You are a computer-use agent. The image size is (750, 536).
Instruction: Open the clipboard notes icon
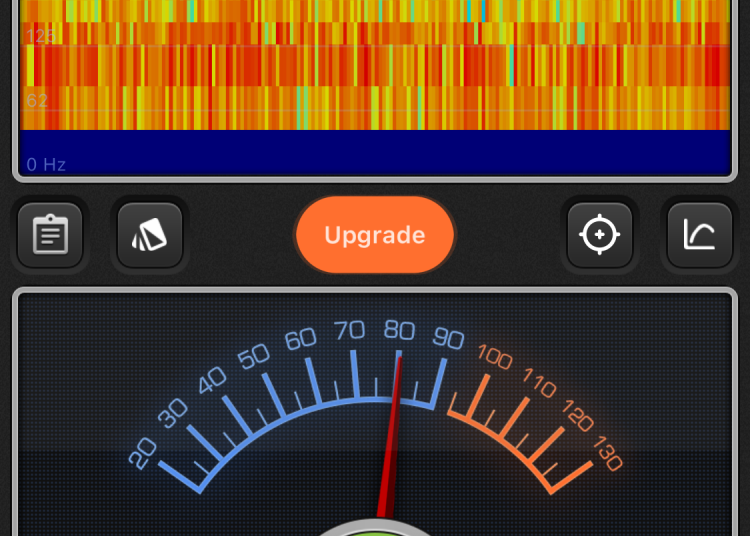point(50,236)
